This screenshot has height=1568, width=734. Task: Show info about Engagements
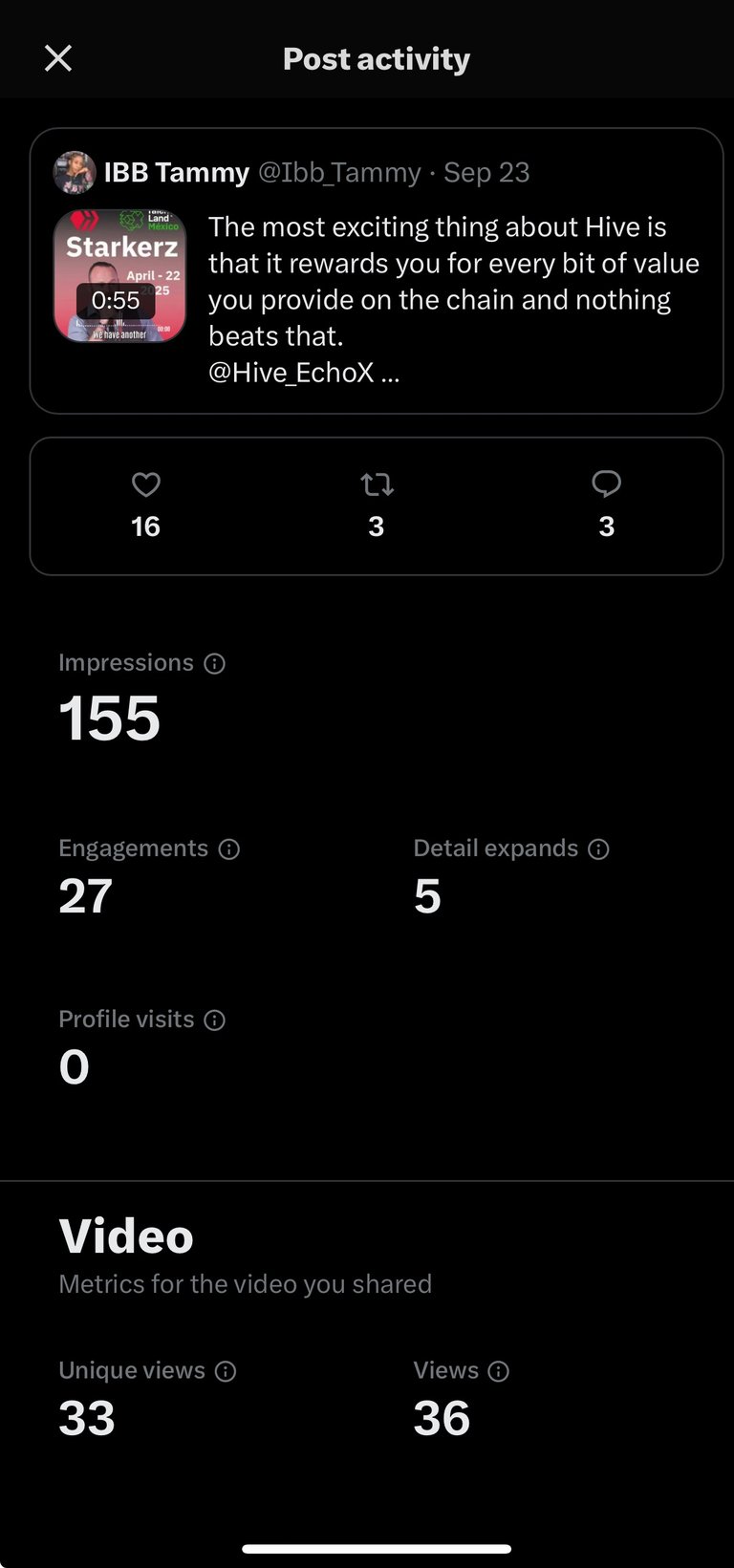[229, 849]
